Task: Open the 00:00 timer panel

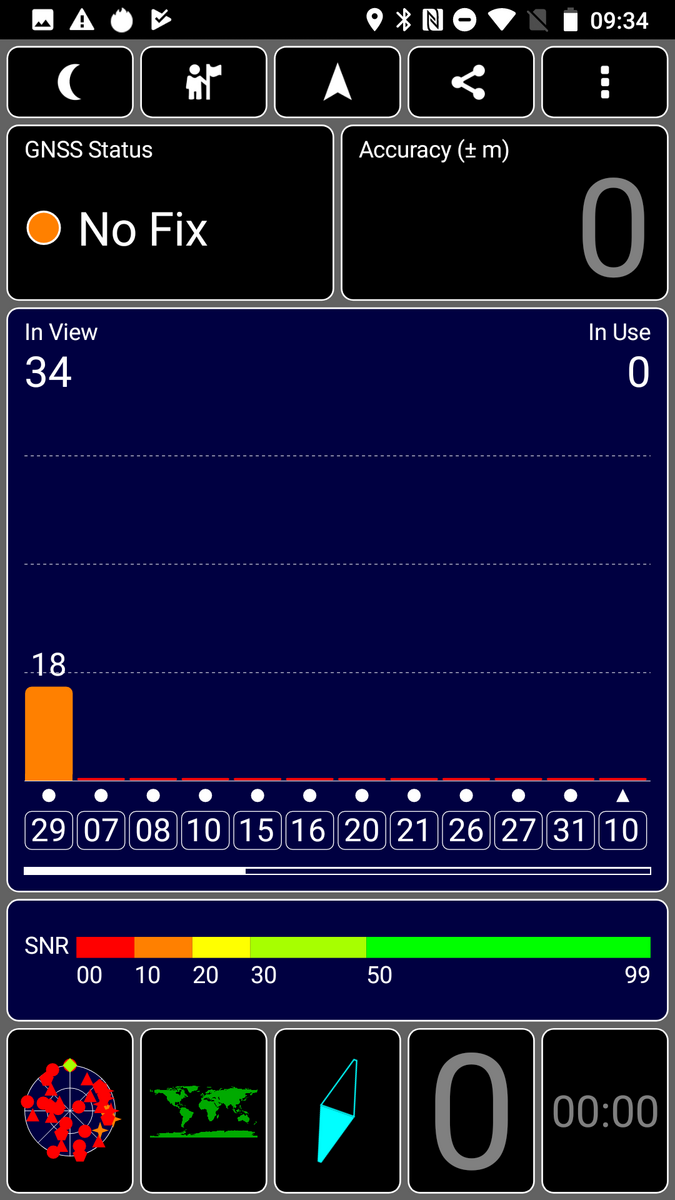Action: pos(605,1111)
